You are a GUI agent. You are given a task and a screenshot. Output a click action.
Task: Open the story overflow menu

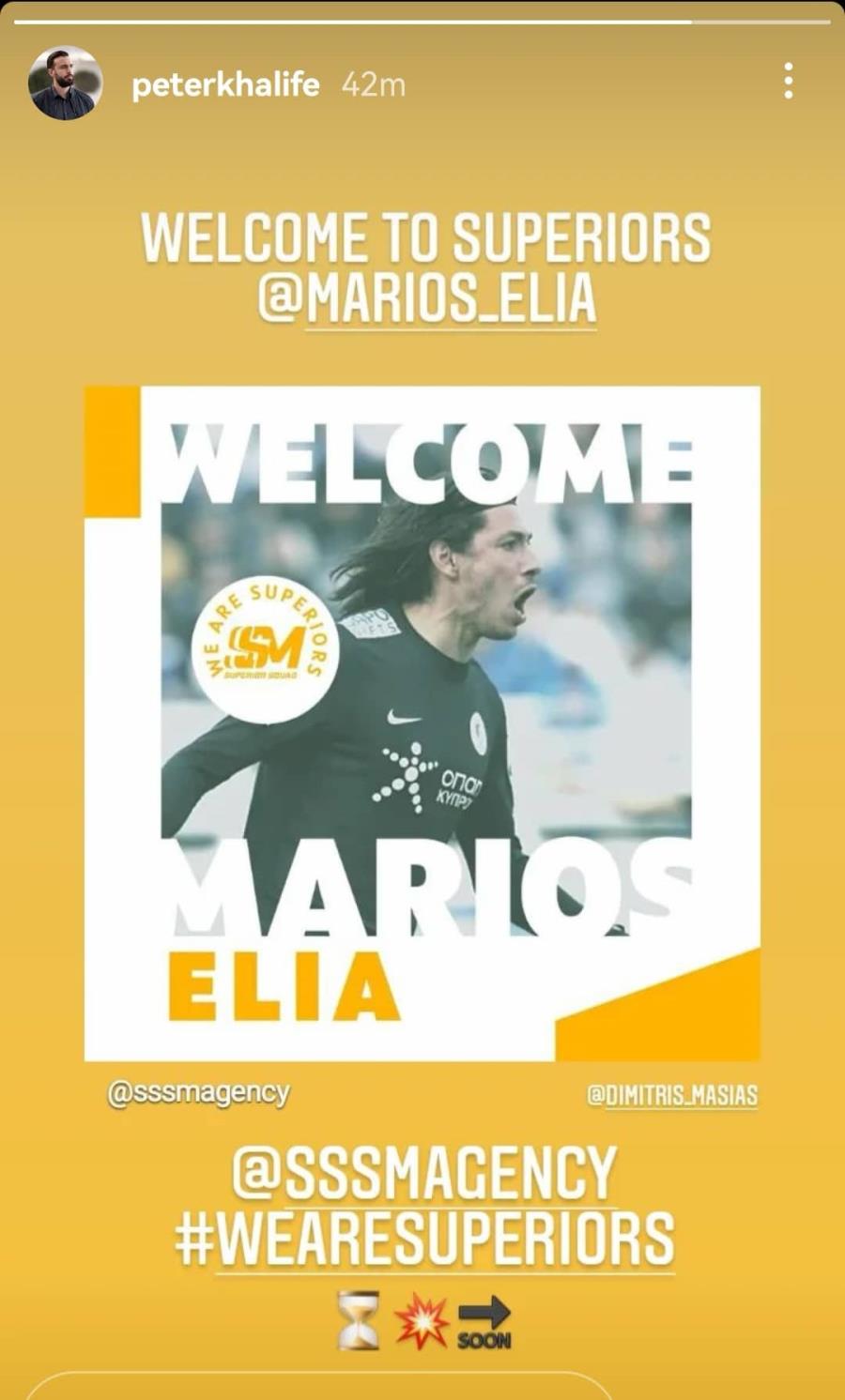[x=788, y=83]
